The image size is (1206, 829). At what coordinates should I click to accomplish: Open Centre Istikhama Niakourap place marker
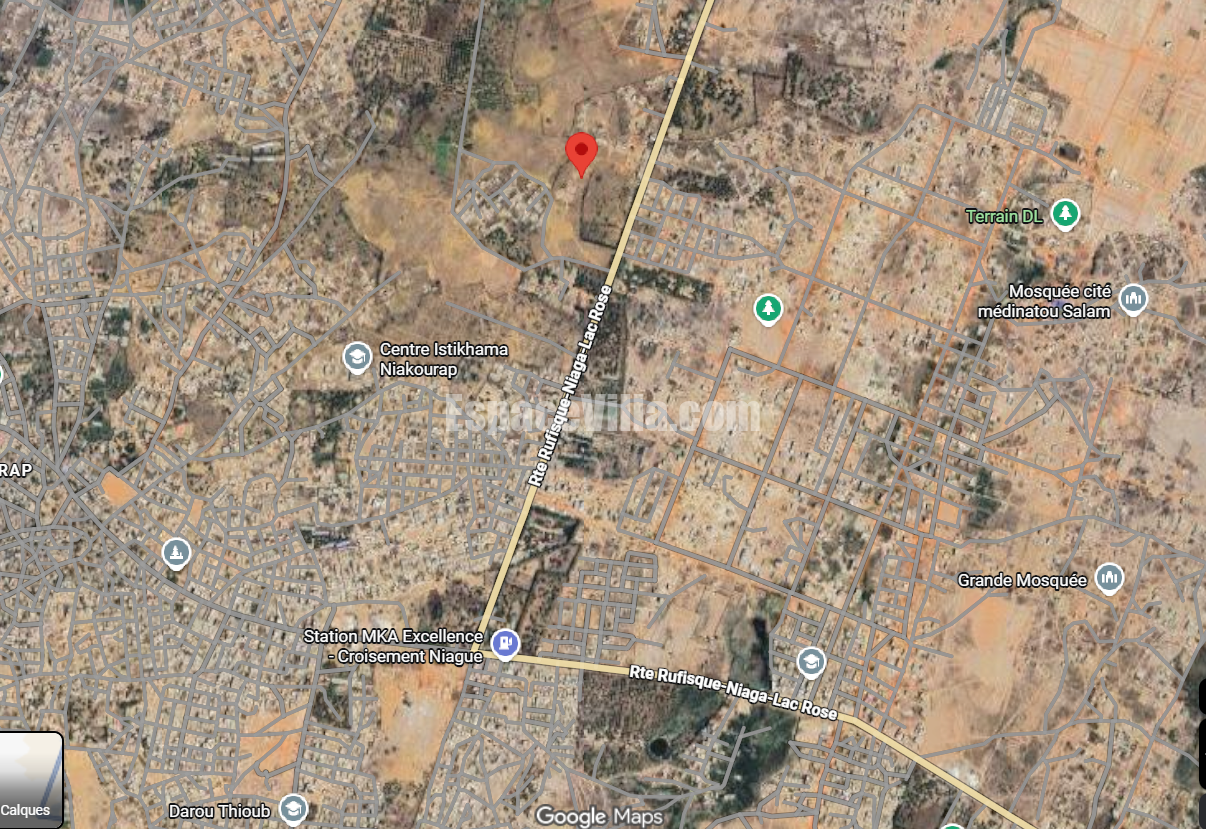(x=356, y=357)
